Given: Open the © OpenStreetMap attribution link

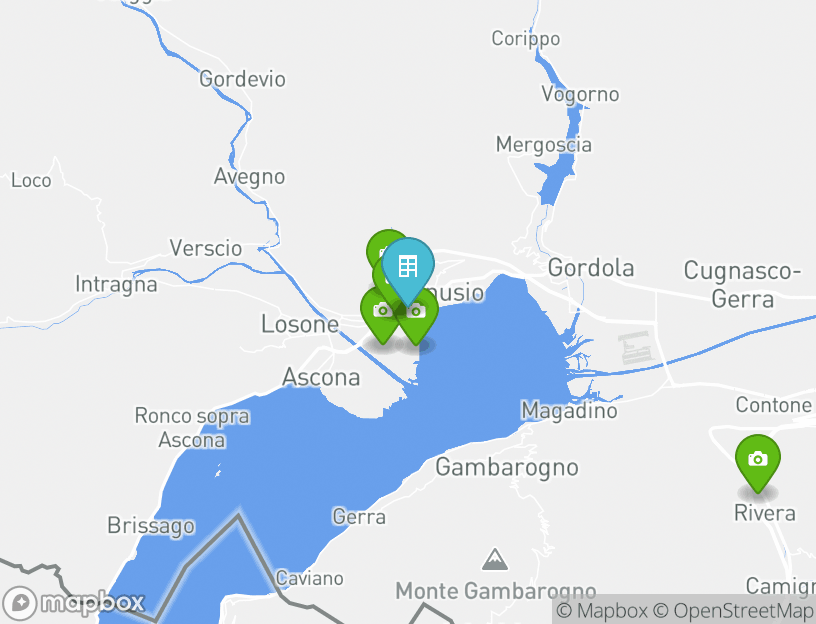Looking at the screenshot, I should 734,611.
